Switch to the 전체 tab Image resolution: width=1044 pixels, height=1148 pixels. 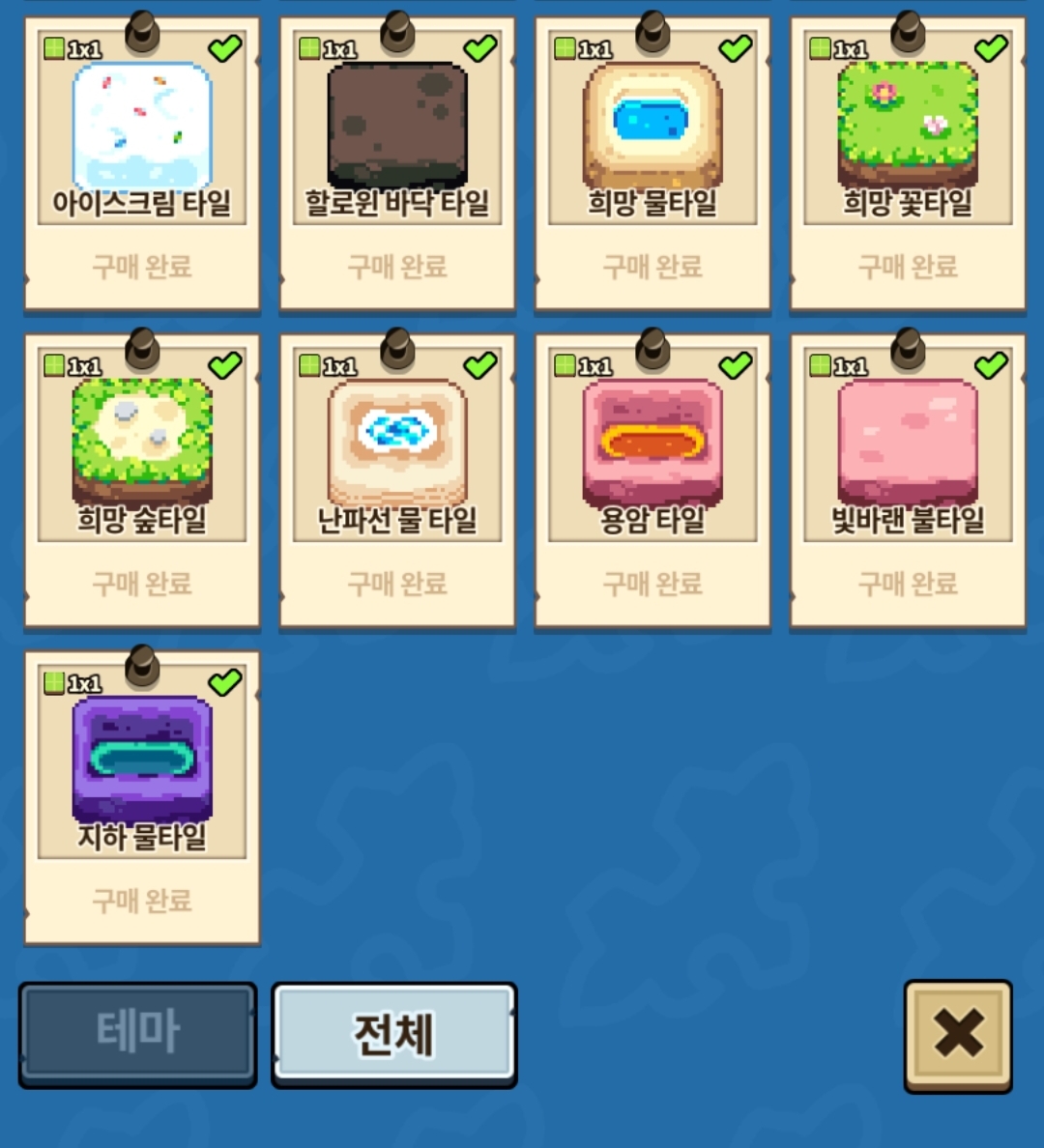393,1032
